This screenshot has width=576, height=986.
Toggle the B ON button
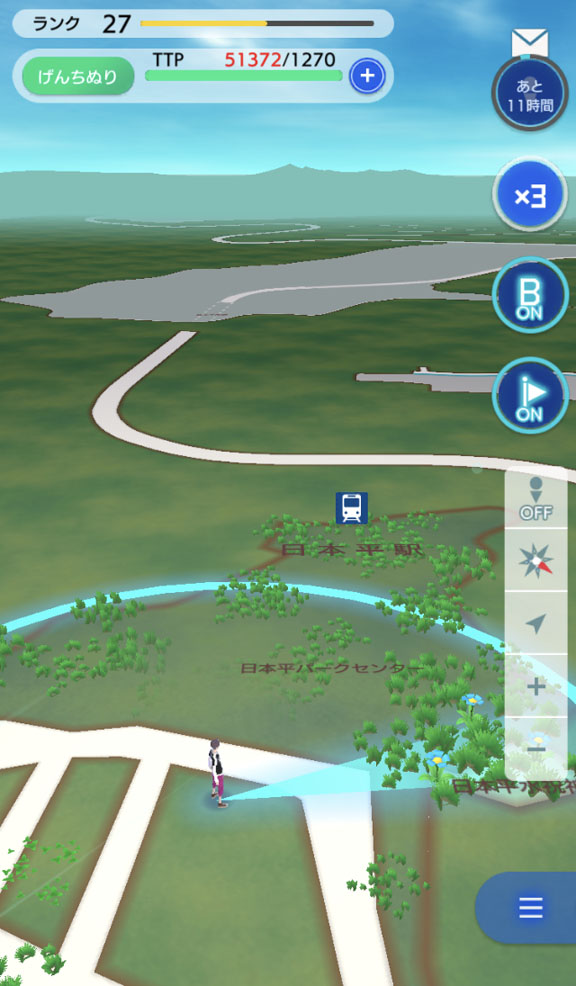(530, 295)
